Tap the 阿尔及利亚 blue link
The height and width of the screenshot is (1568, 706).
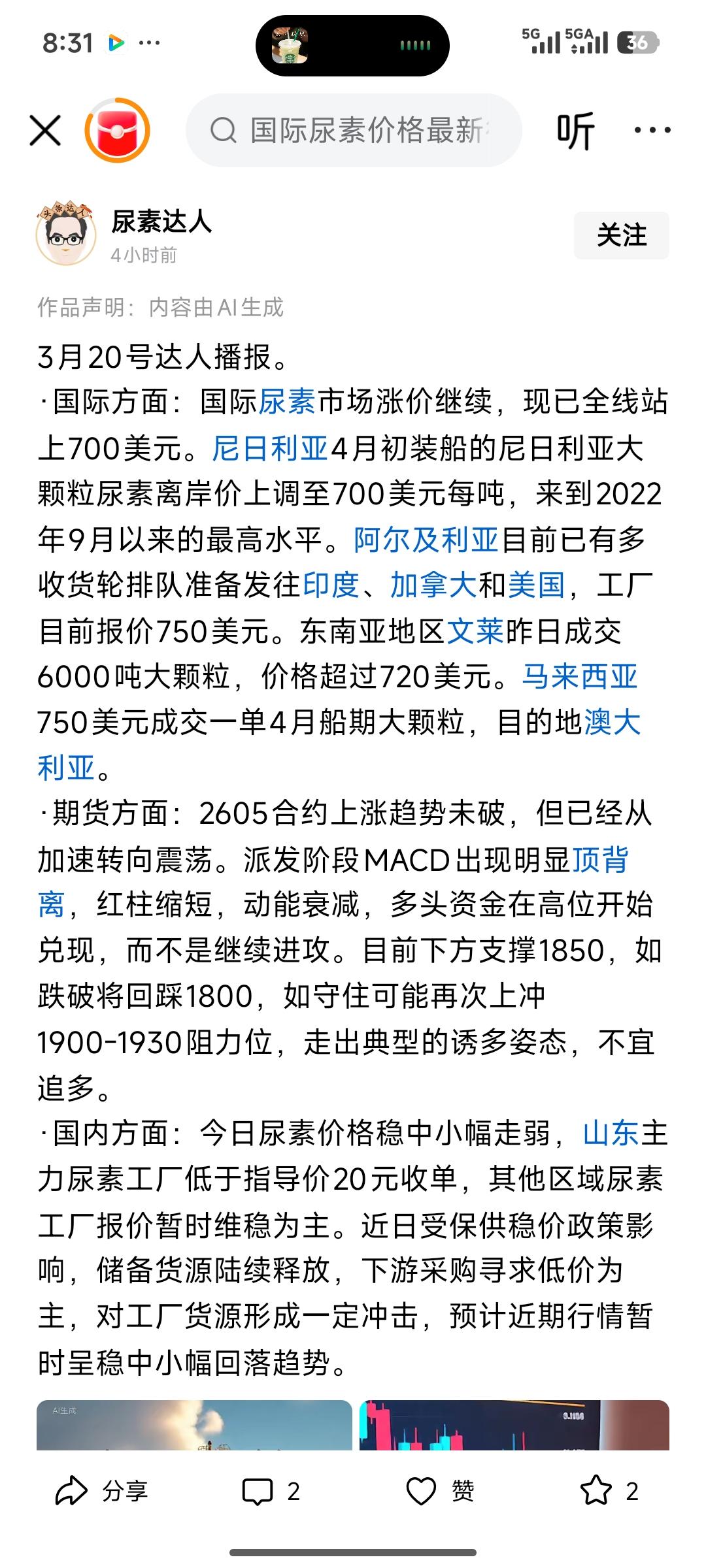[x=426, y=542]
